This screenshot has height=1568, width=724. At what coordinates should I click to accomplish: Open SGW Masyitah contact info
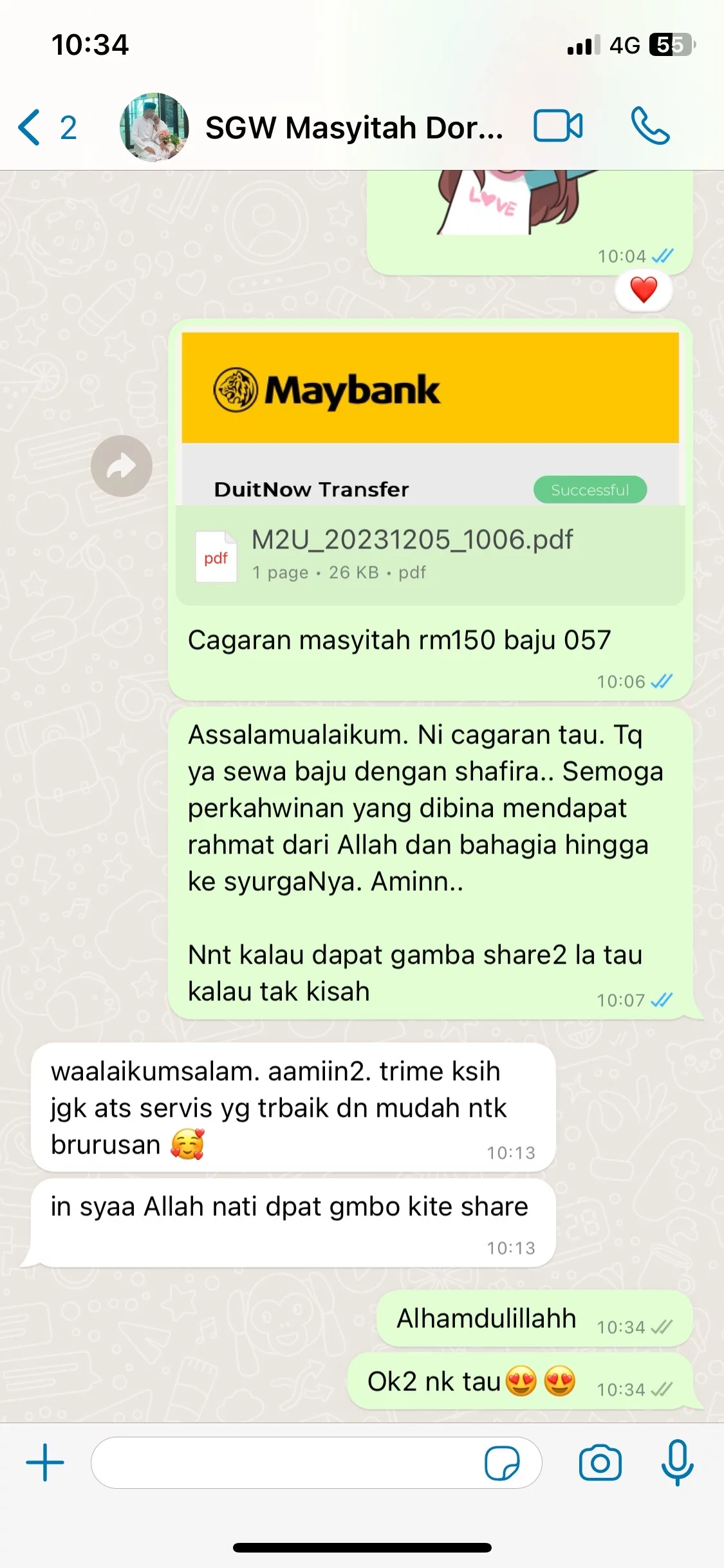point(354,127)
